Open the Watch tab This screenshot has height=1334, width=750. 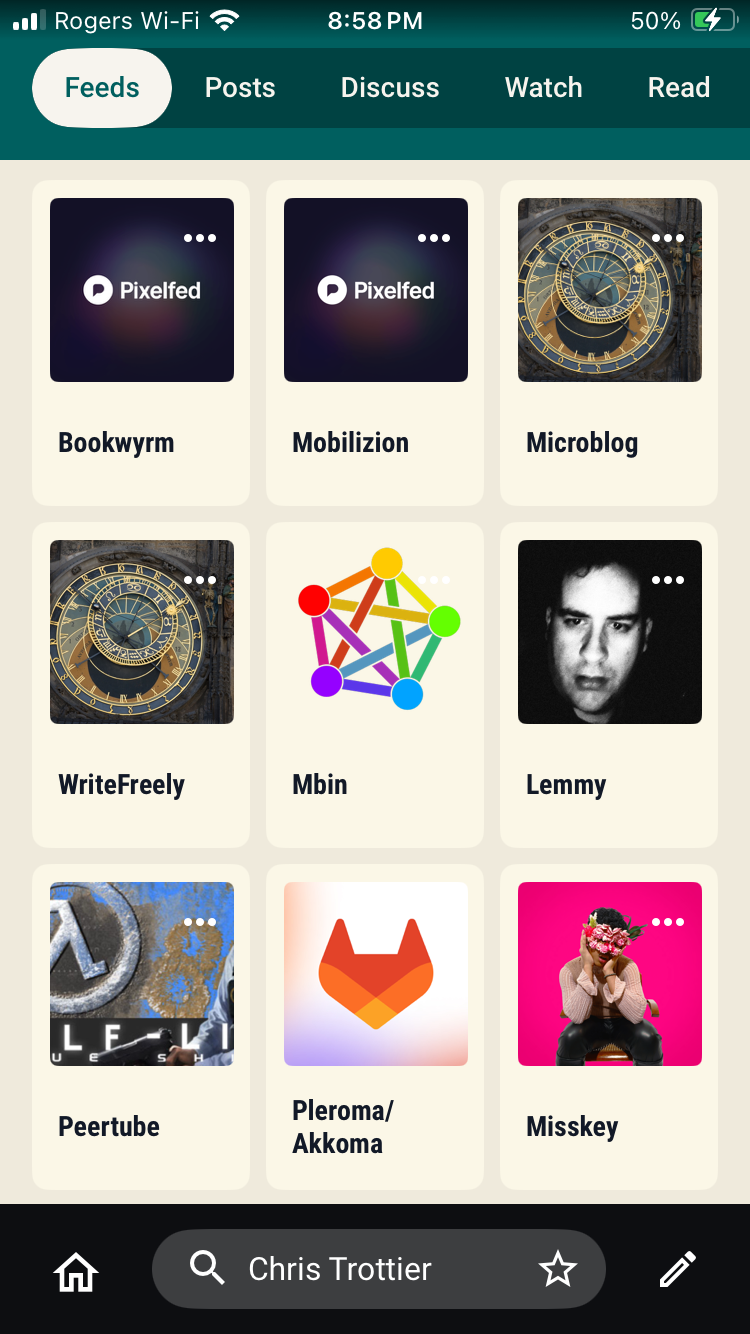click(543, 88)
